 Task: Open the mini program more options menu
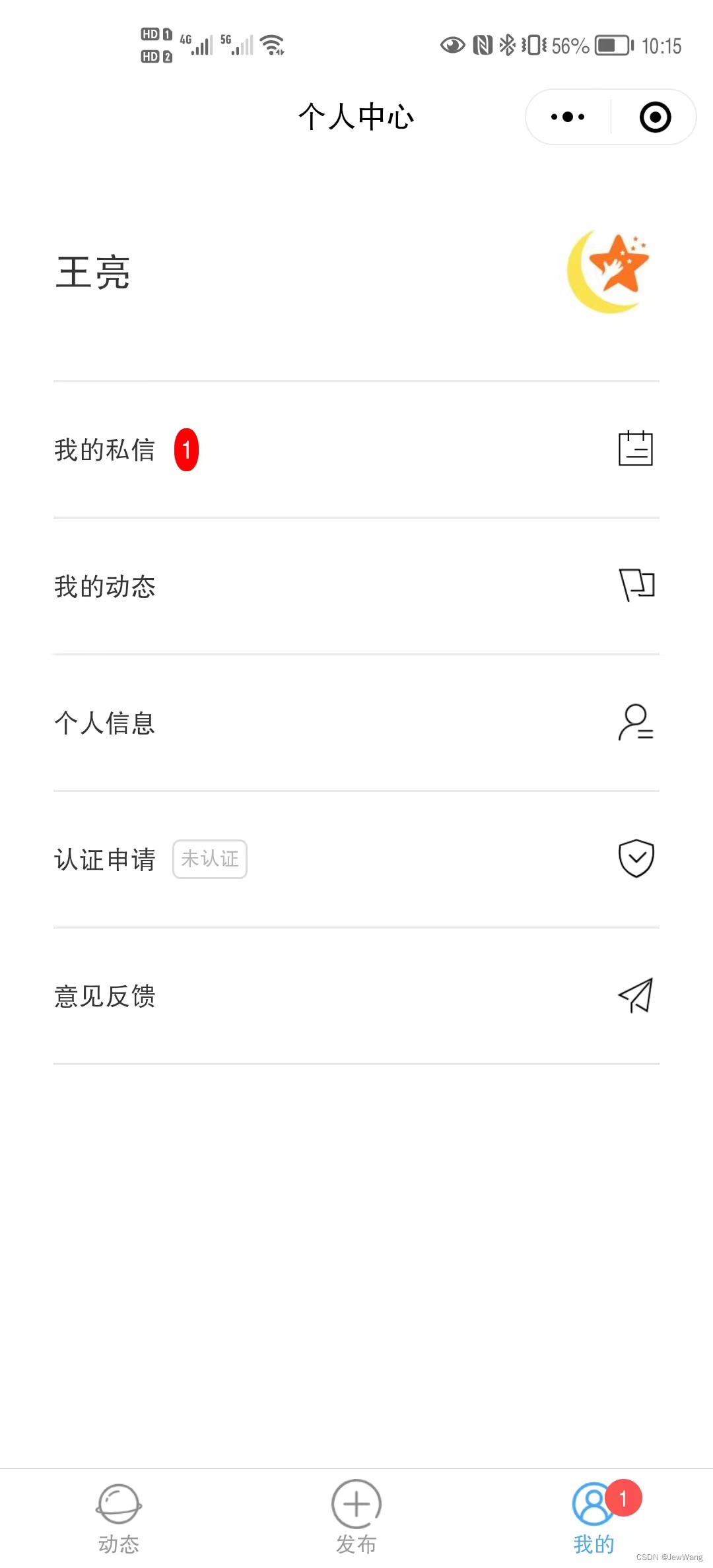[x=568, y=117]
